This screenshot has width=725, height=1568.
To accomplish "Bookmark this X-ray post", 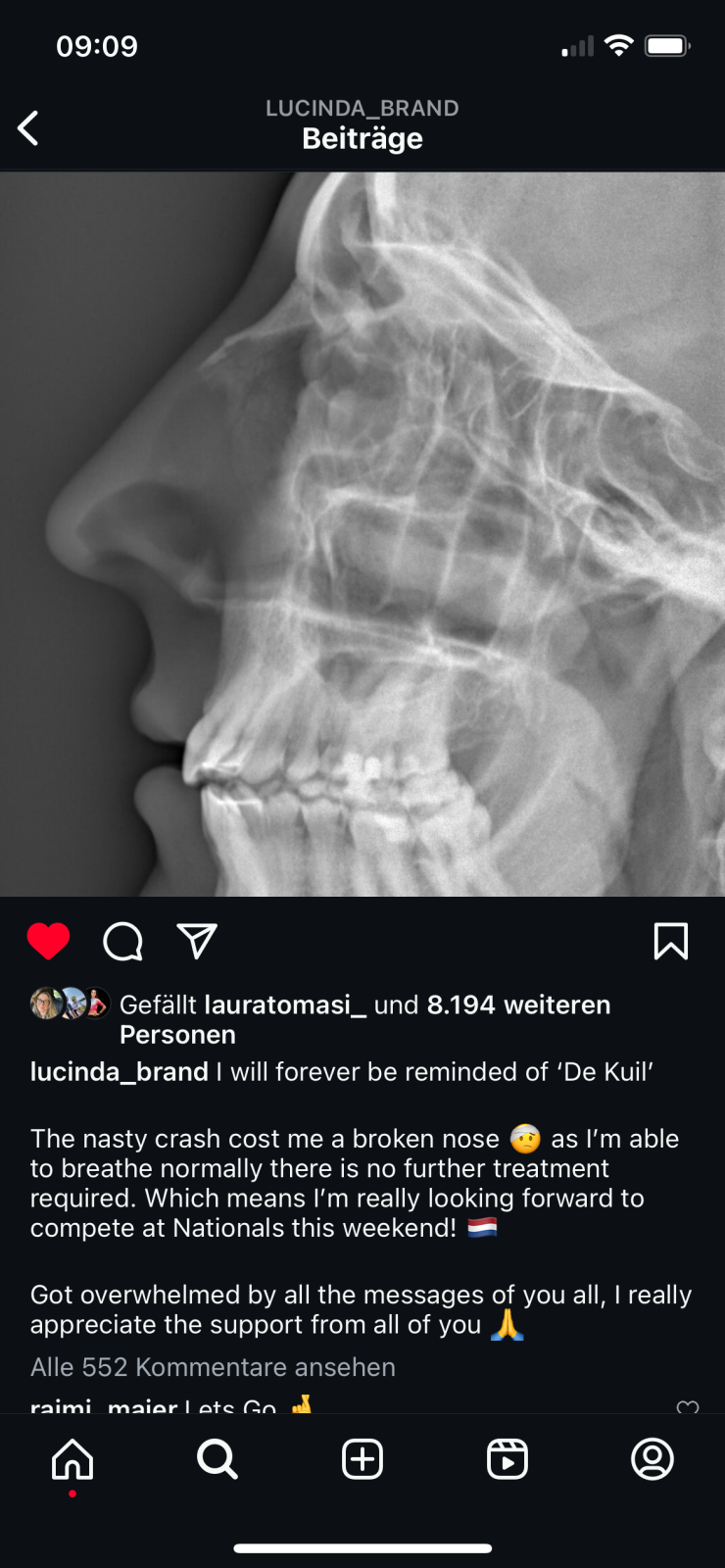I will click(x=671, y=942).
